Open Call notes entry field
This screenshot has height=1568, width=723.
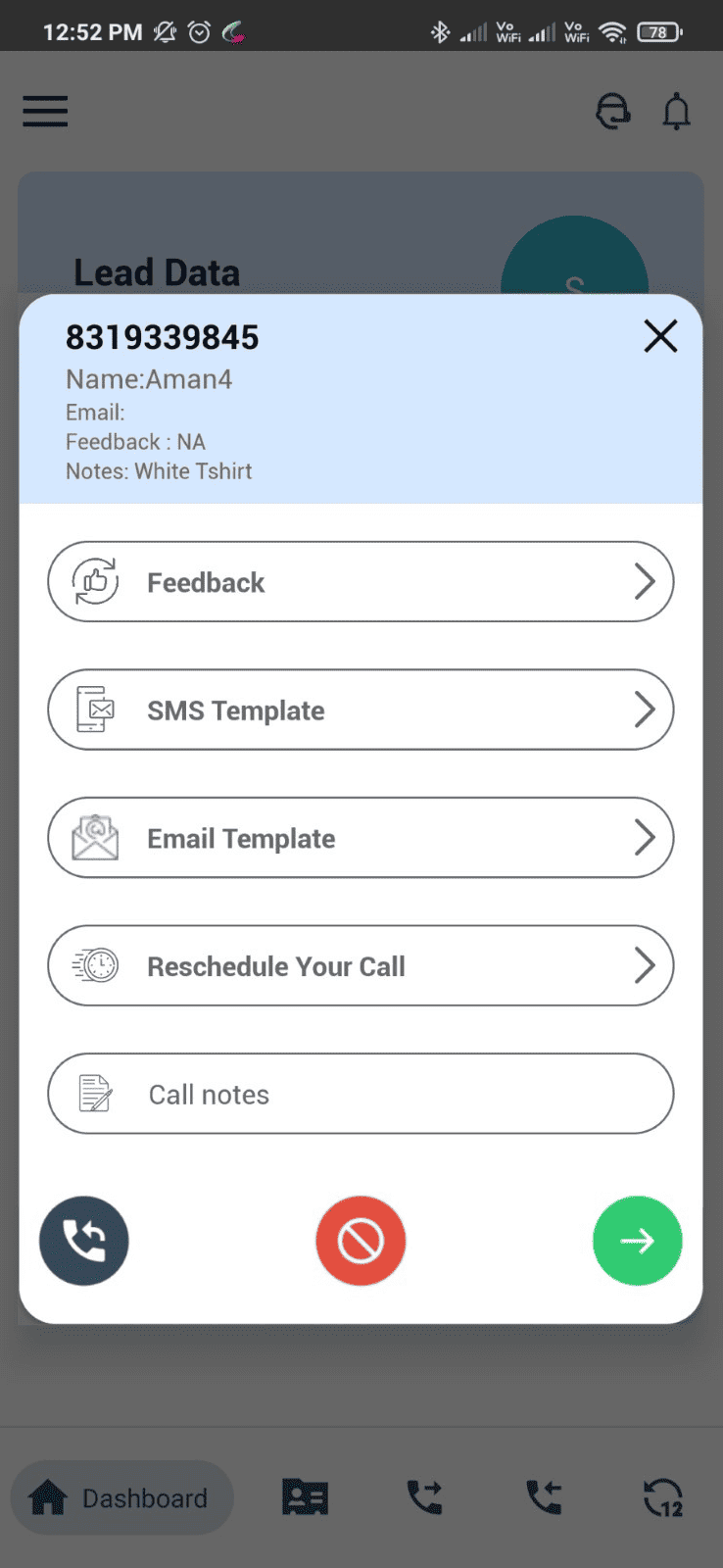point(361,1094)
